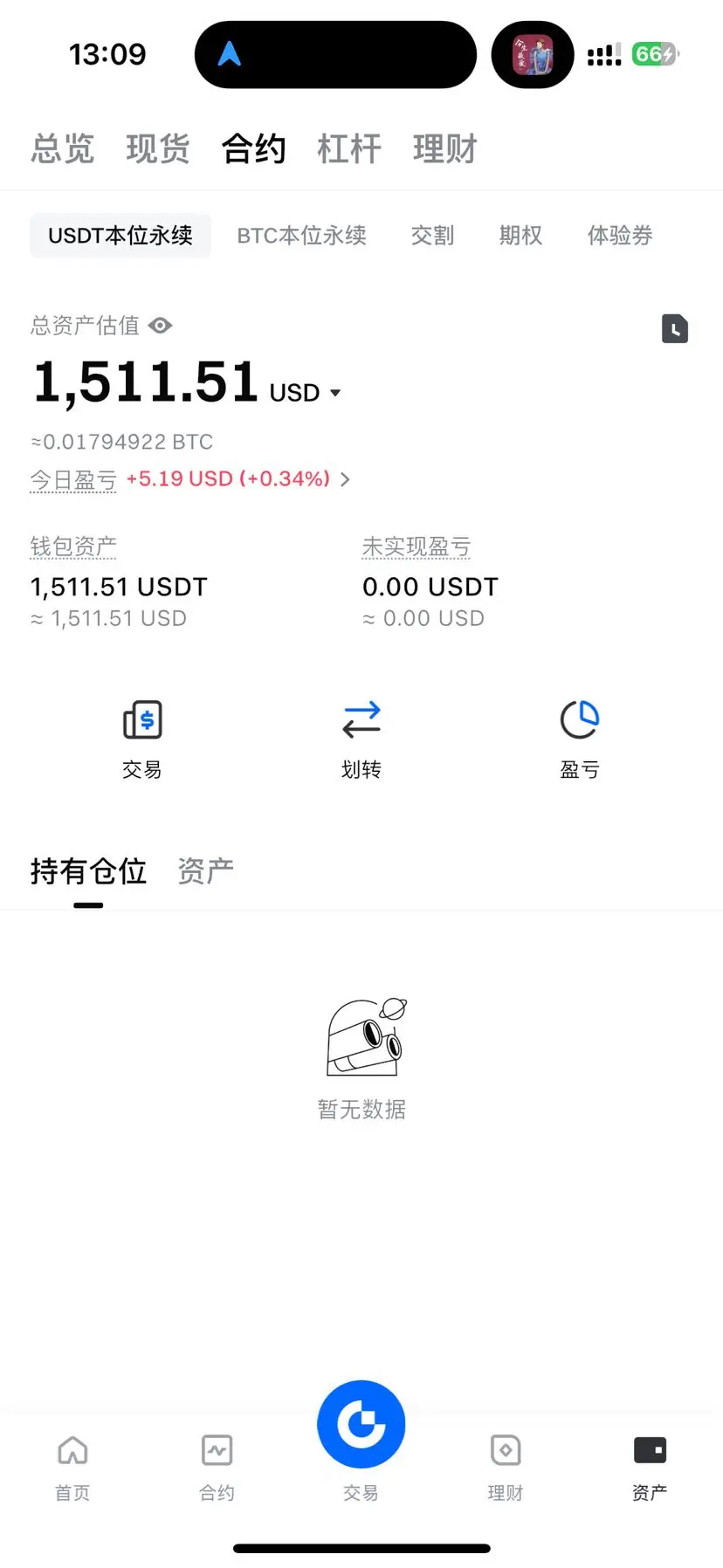The image size is (723, 1568).
Task: View the 体验券 sub-tab
Action: 620,236
